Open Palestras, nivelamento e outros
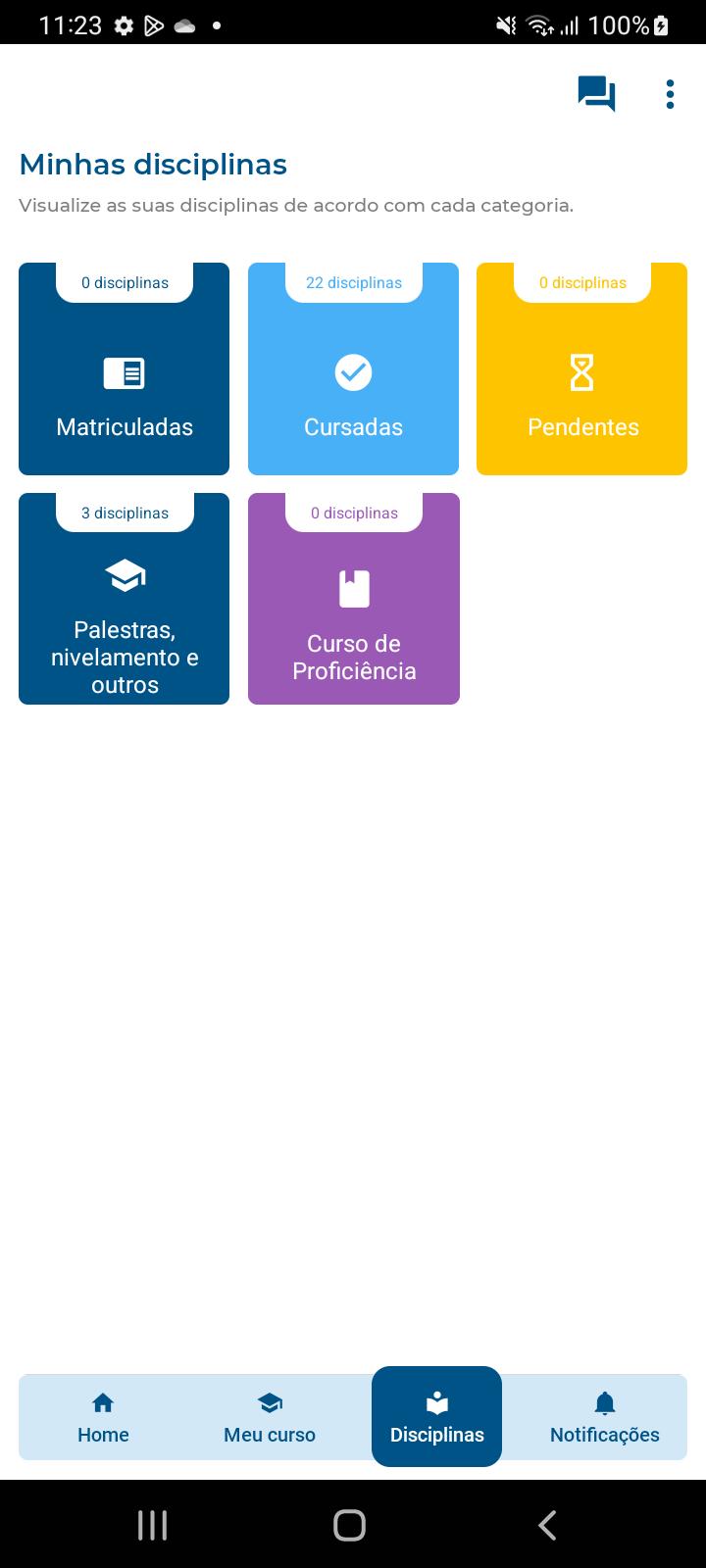Viewport: 706px width, 1568px height. pyautogui.click(x=124, y=599)
